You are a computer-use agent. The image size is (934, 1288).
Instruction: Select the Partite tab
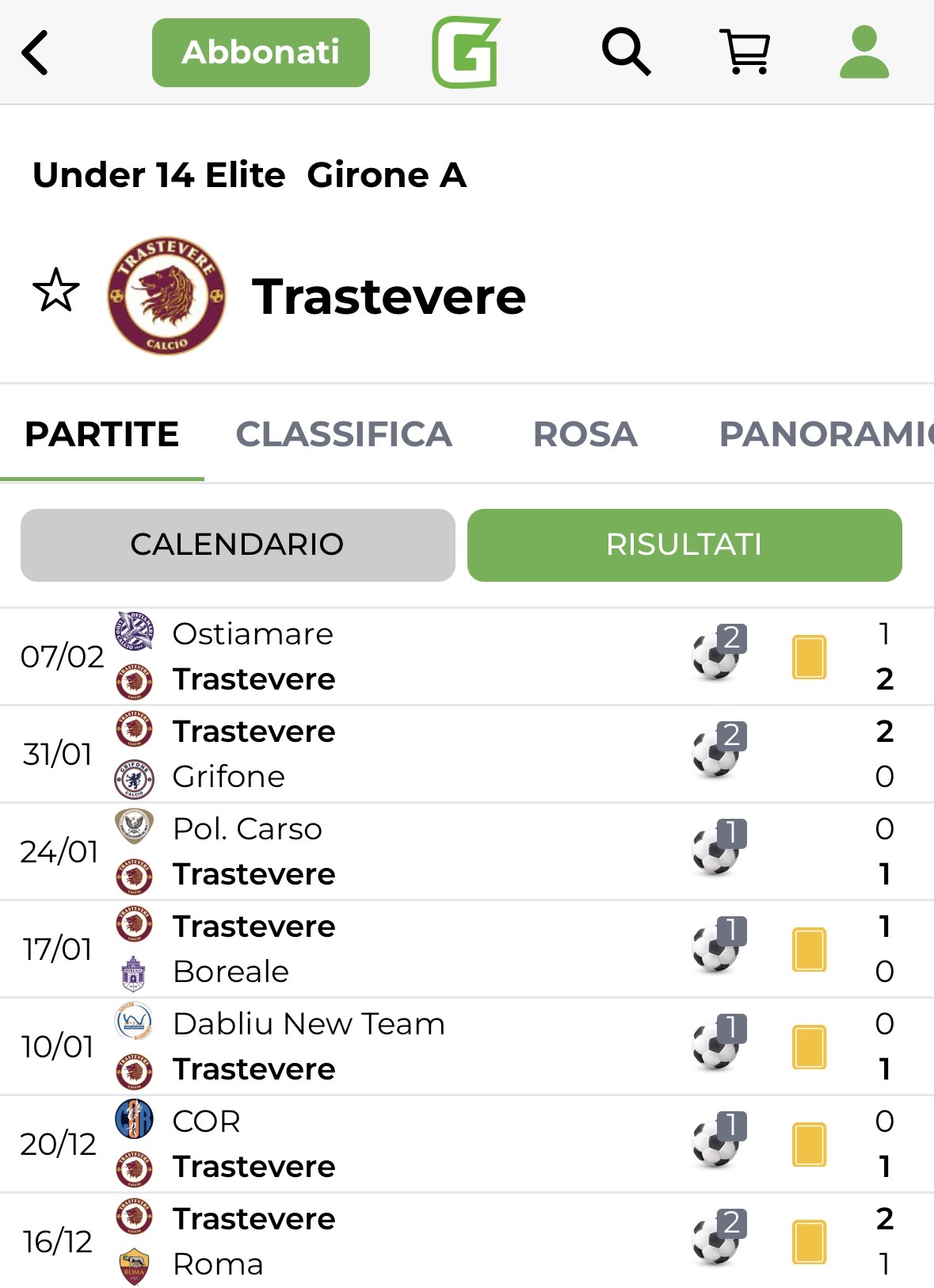(101, 434)
